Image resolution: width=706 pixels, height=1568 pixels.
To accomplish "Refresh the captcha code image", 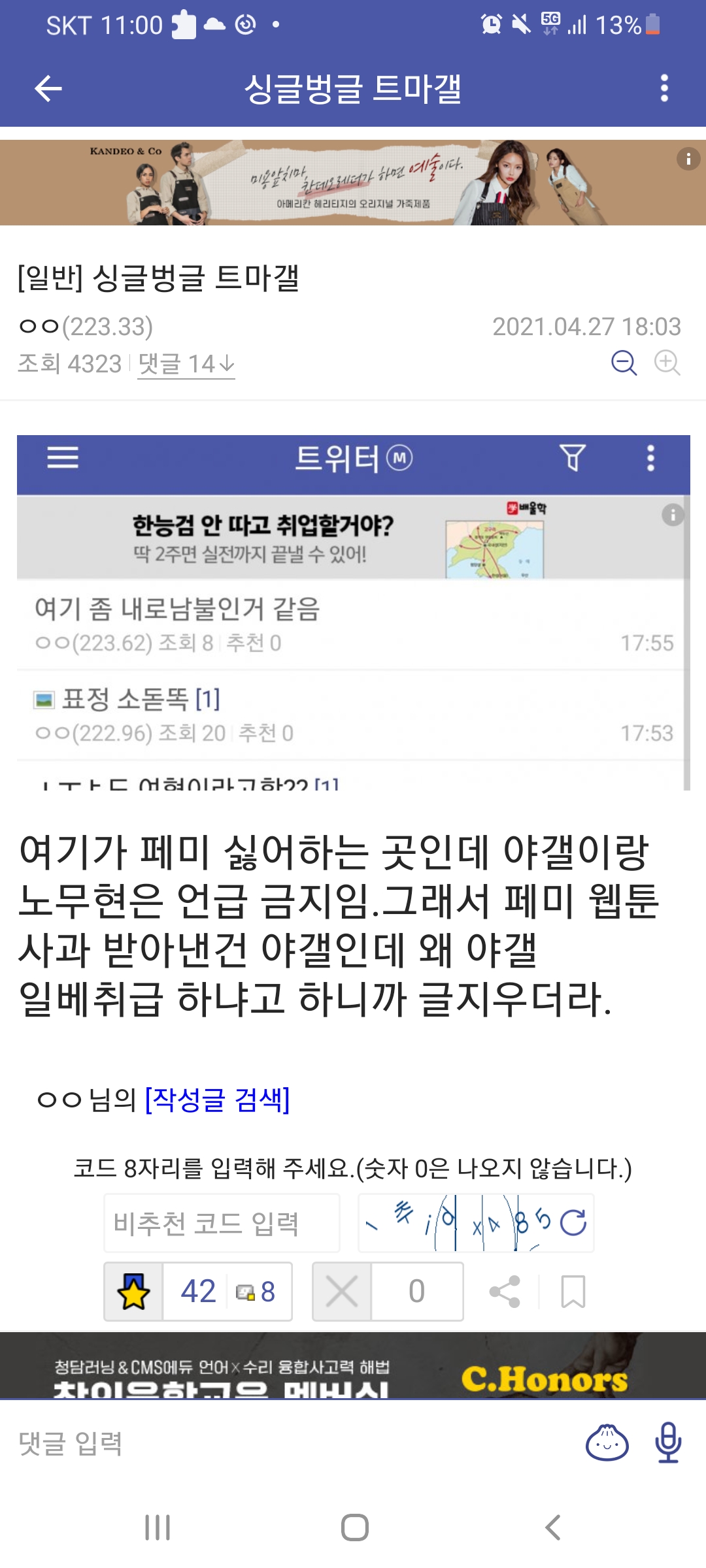I will pos(573,1223).
